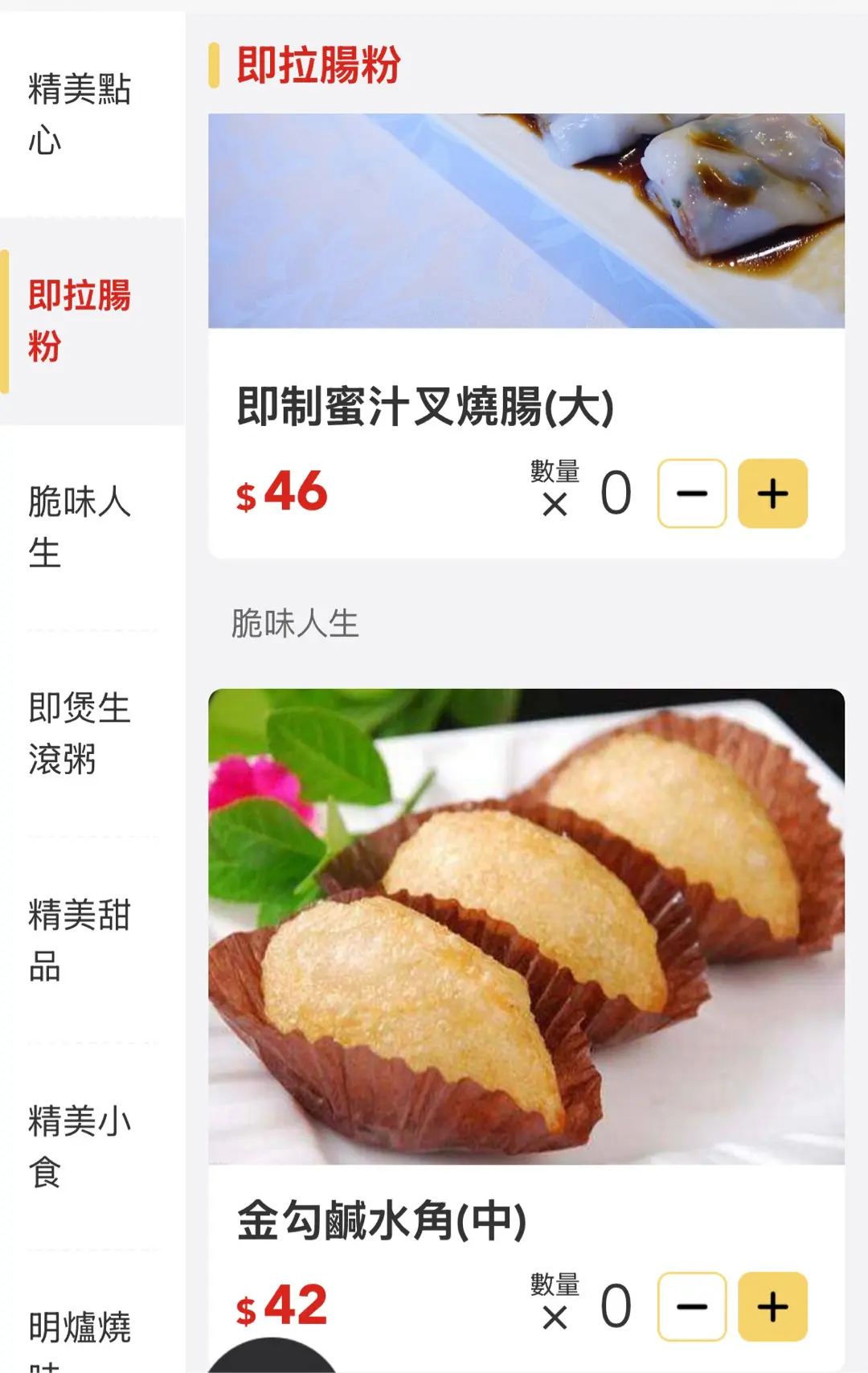Decrease quantity of 即制蜜汁叉燒腸(大)
The height and width of the screenshot is (1373, 868).
[692, 494]
